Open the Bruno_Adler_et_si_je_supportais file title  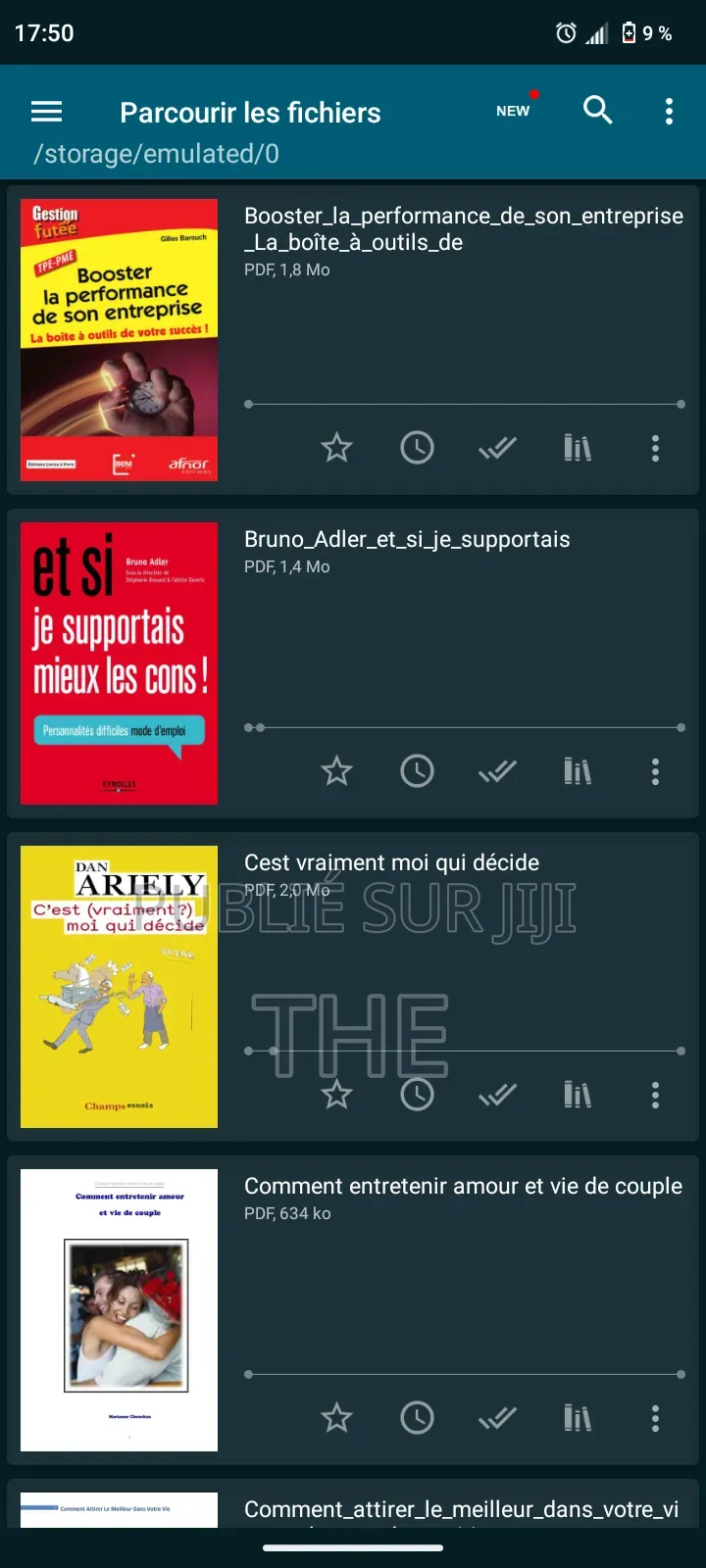pyautogui.click(x=406, y=538)
